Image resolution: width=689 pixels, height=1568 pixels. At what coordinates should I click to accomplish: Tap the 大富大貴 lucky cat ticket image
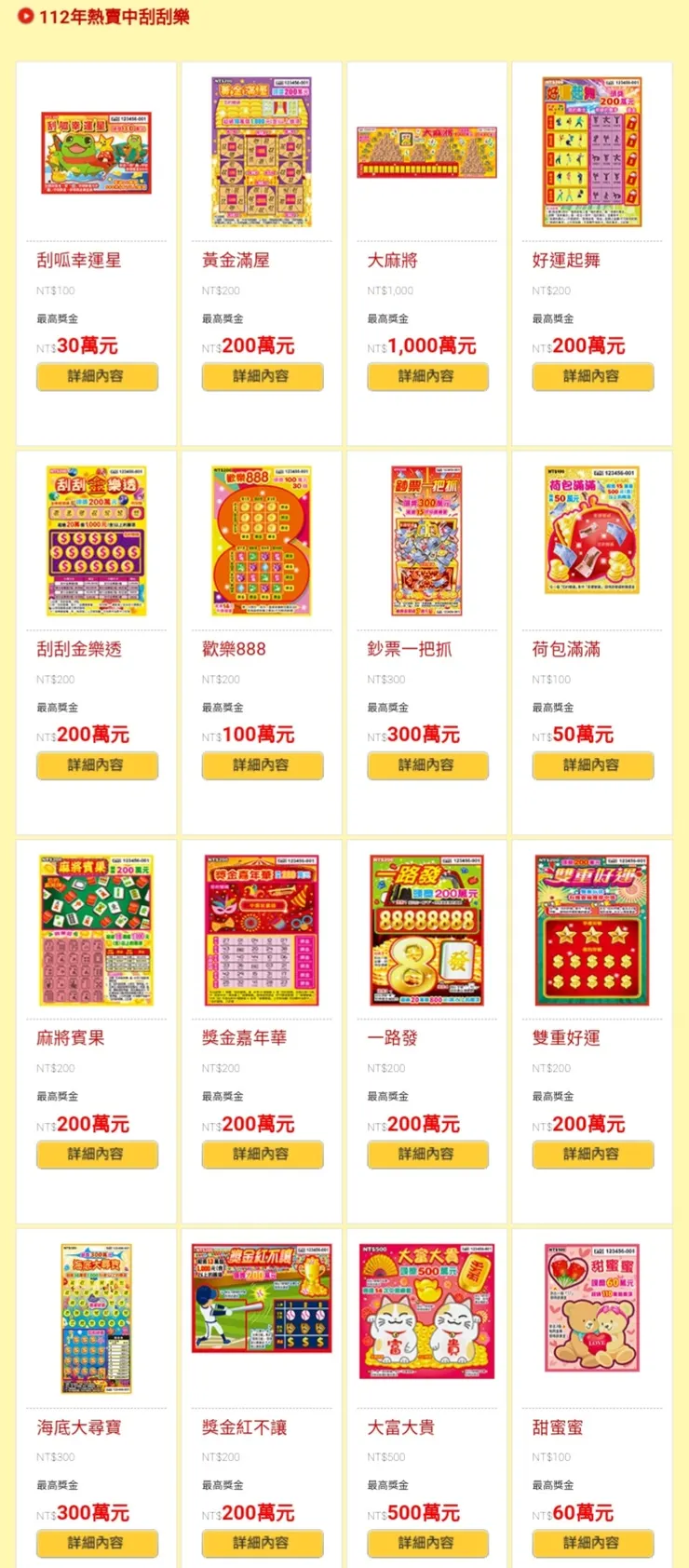pos(427,1311)
